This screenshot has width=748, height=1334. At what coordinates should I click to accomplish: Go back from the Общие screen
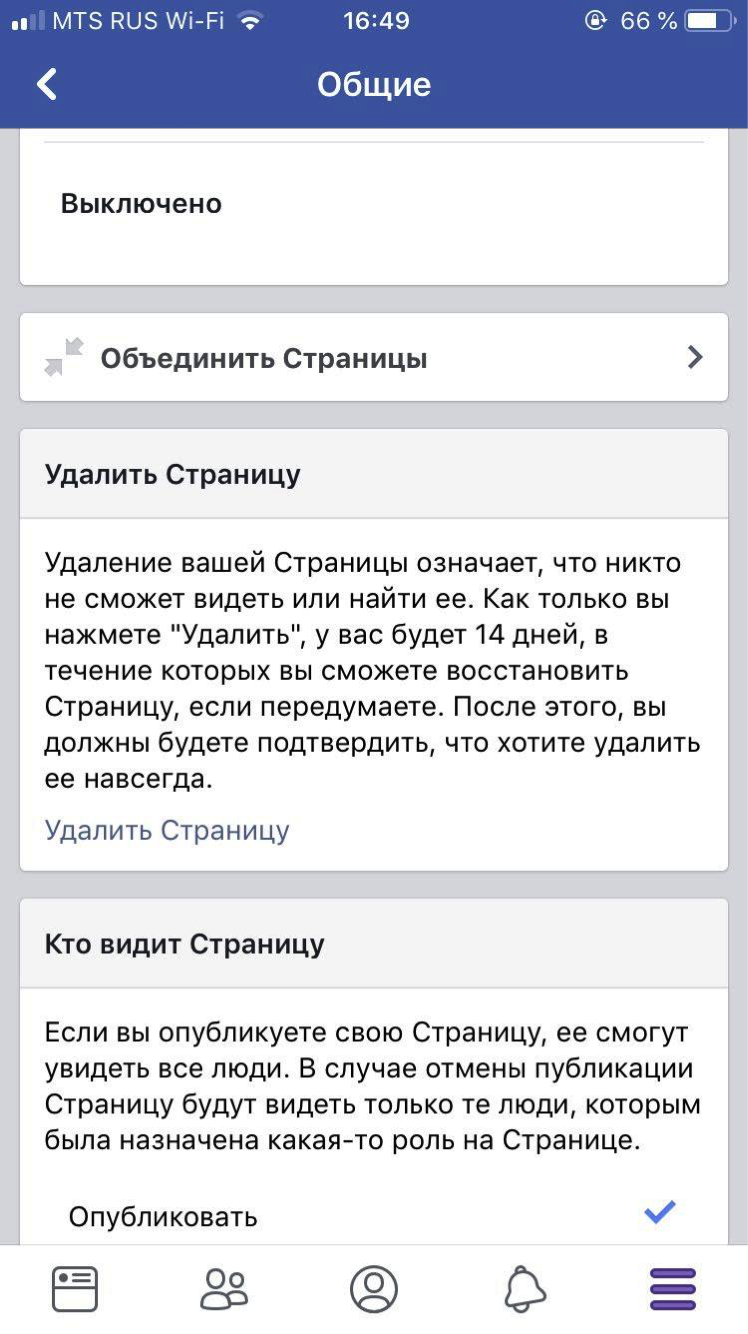[47, 84]
